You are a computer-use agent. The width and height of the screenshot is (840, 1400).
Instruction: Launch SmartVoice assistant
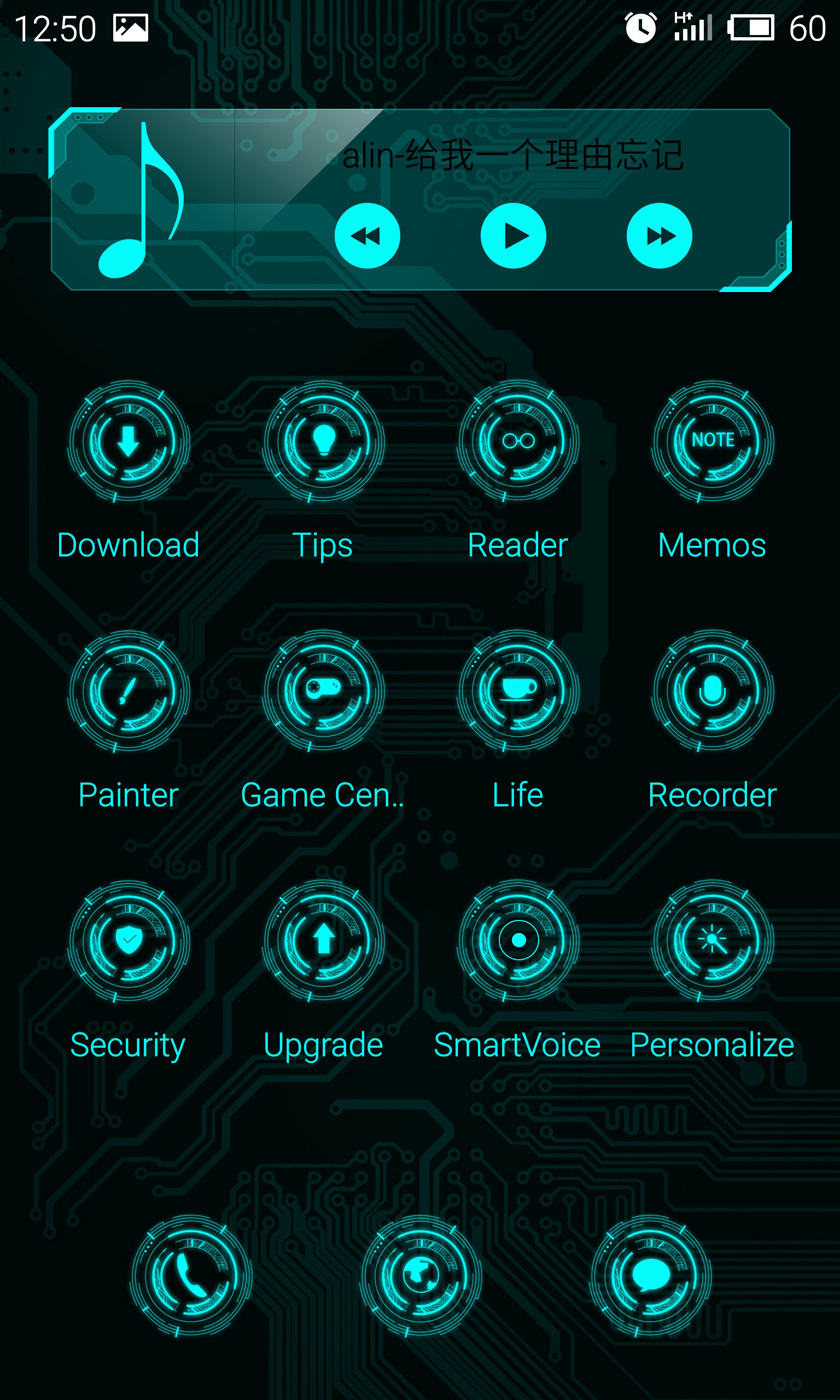pos(518,941)
